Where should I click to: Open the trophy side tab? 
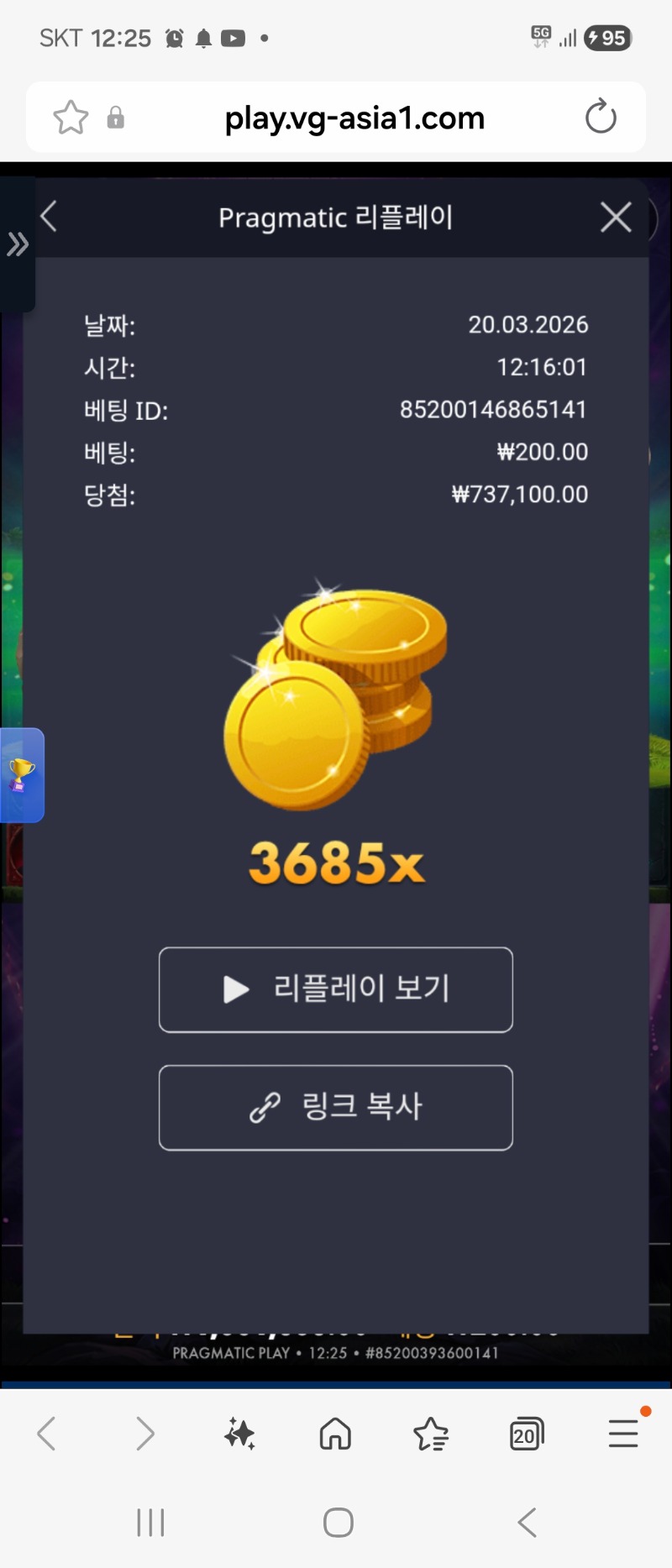pos(22,774)
